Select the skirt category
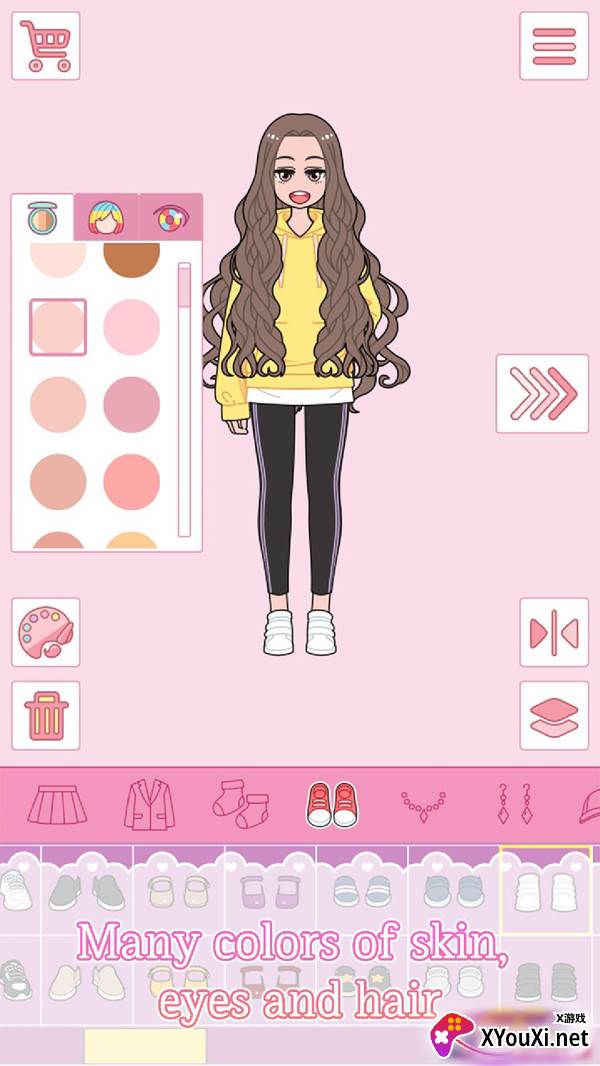 click(x=57, y=805)
